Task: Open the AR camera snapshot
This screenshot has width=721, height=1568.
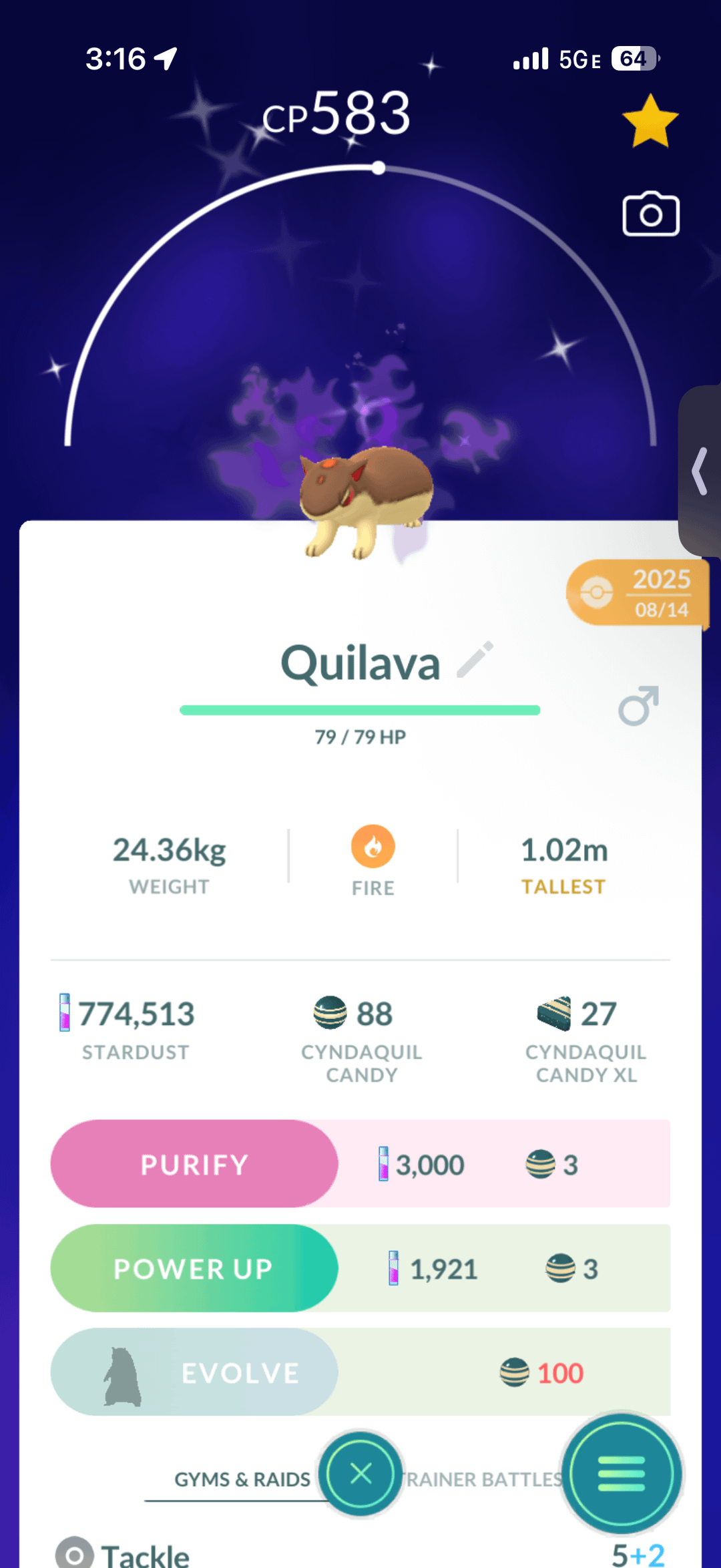Action: 651,214
